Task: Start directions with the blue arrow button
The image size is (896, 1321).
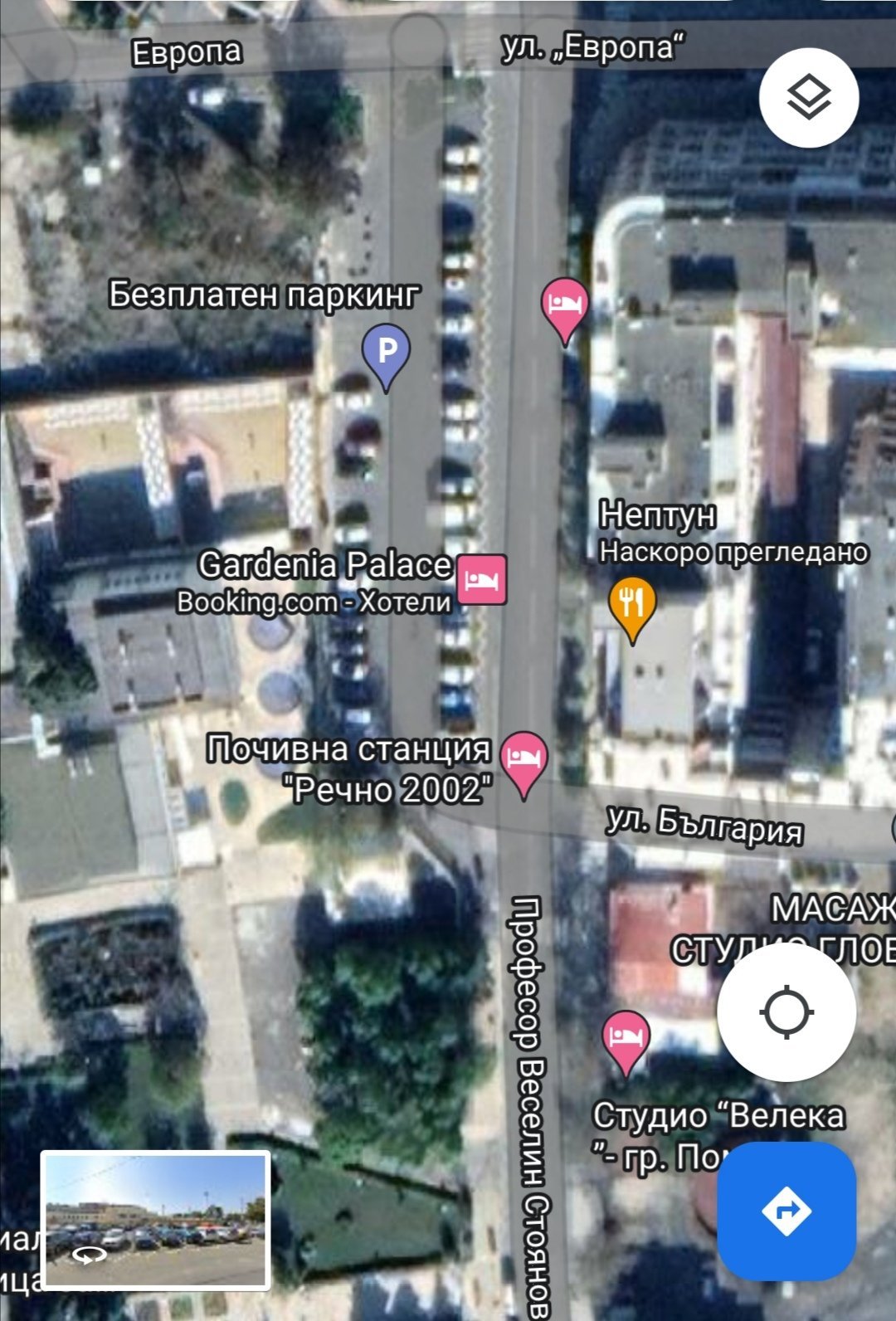Action: click(786, 1211)
